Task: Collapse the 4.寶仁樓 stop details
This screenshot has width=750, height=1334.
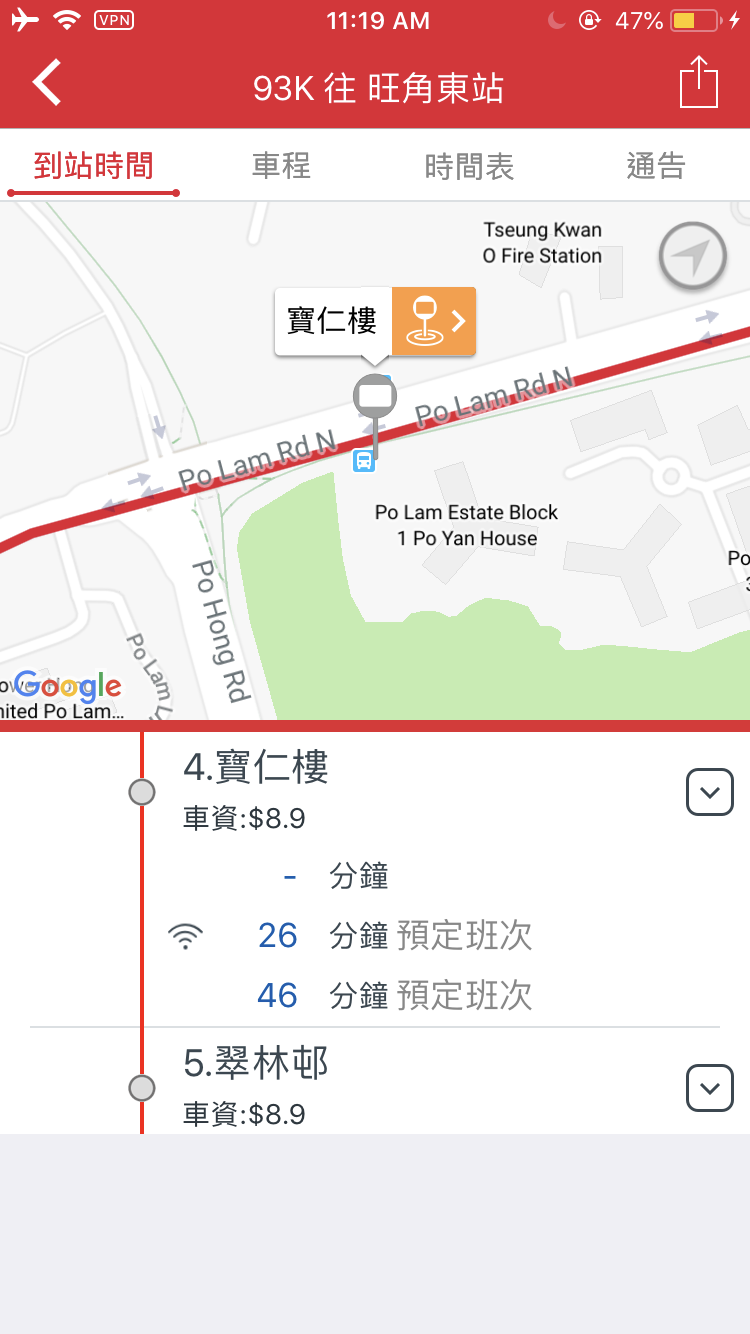Action: pyautogui.click(x=710, y=793)
